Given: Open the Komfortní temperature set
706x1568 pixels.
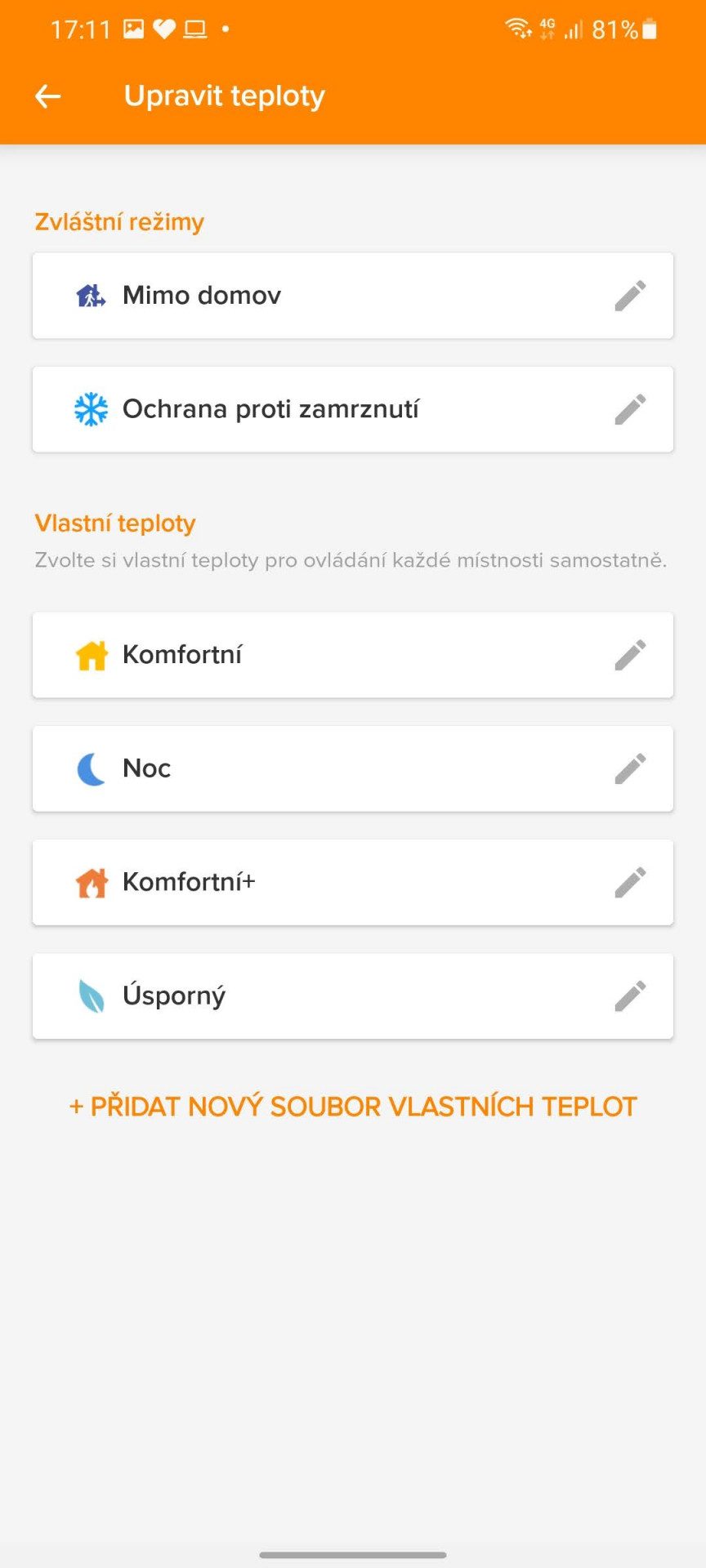Looking at the screenshot, I should click(353, 655).
